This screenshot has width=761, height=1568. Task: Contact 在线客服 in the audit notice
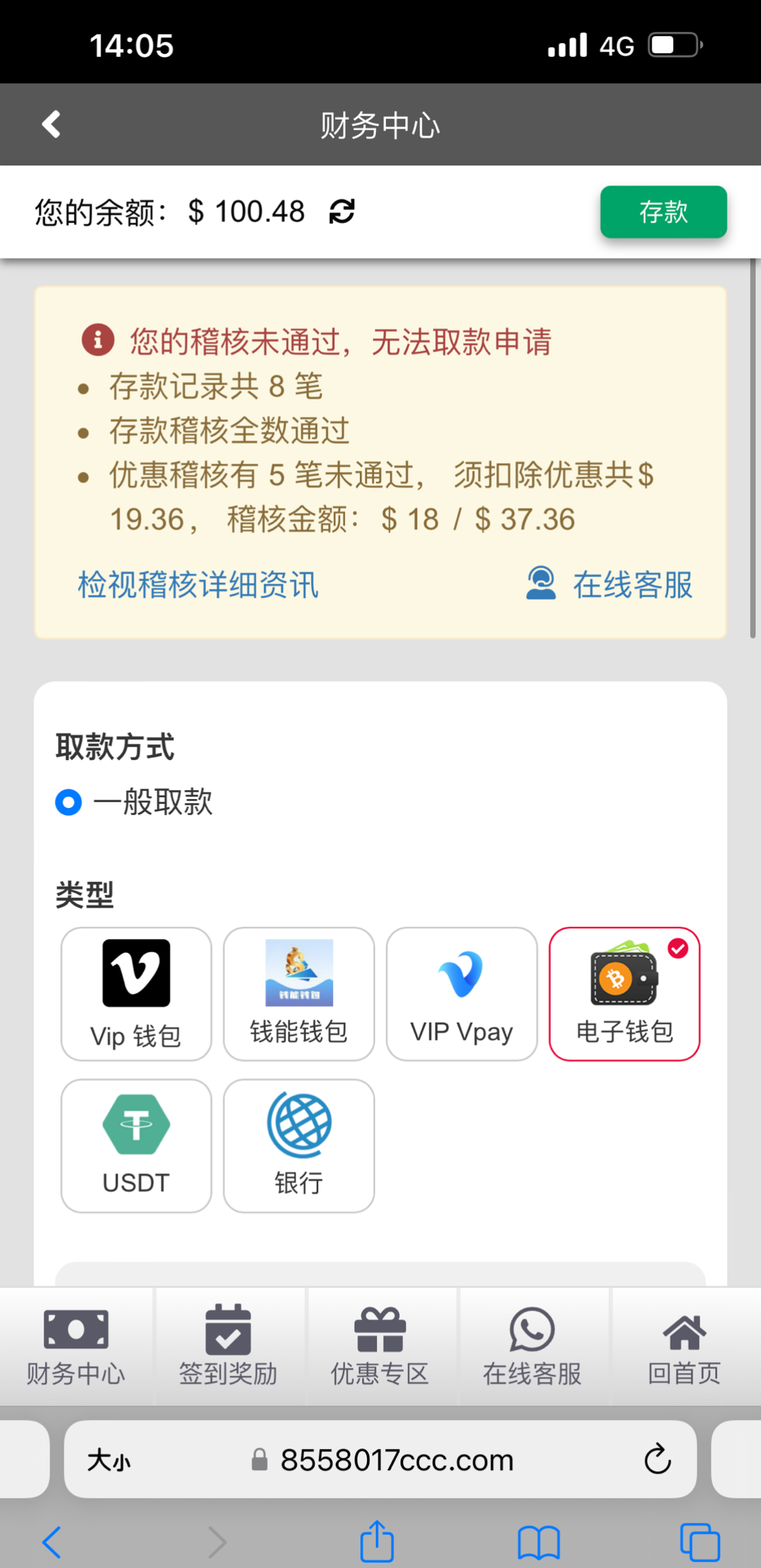click(x=609, y=585)
